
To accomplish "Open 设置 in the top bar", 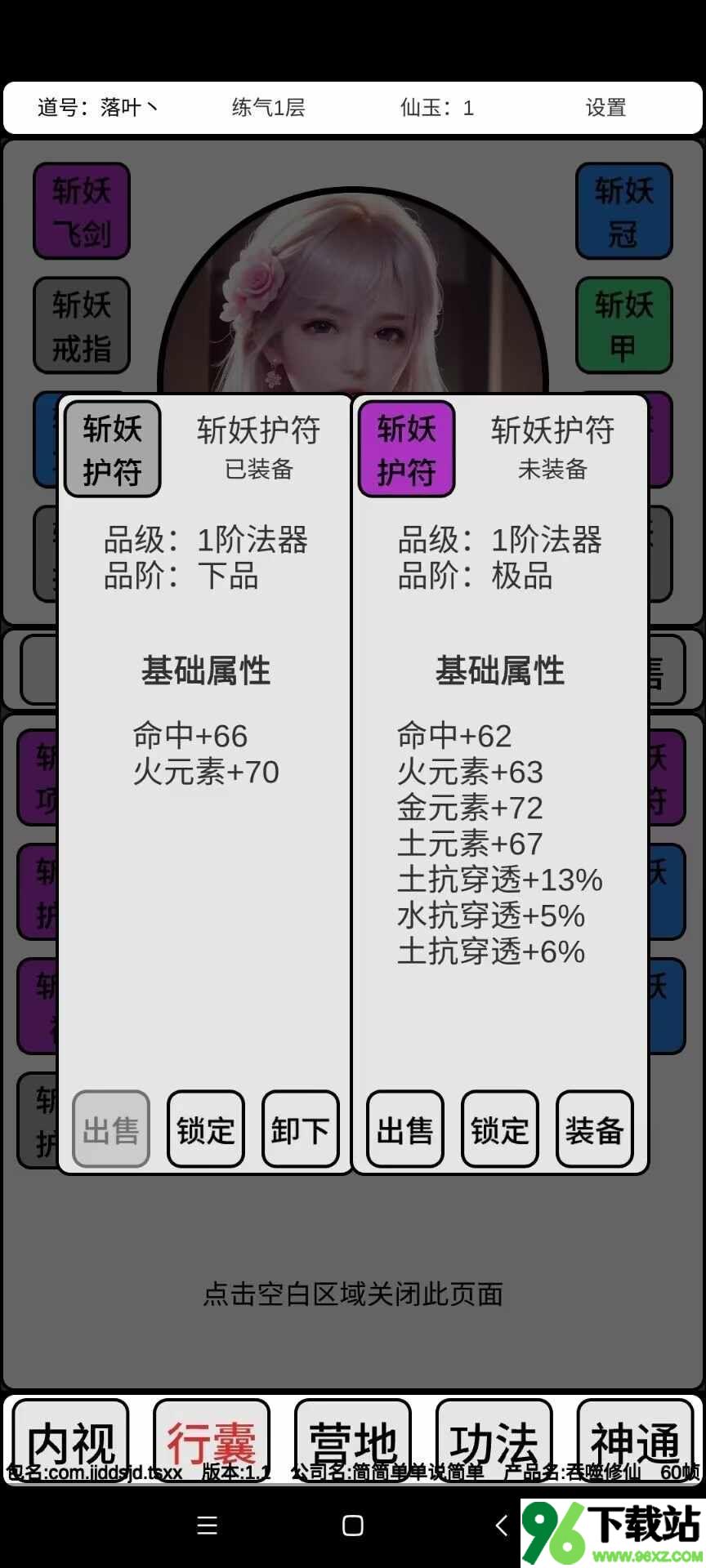I will click(605, 108).
